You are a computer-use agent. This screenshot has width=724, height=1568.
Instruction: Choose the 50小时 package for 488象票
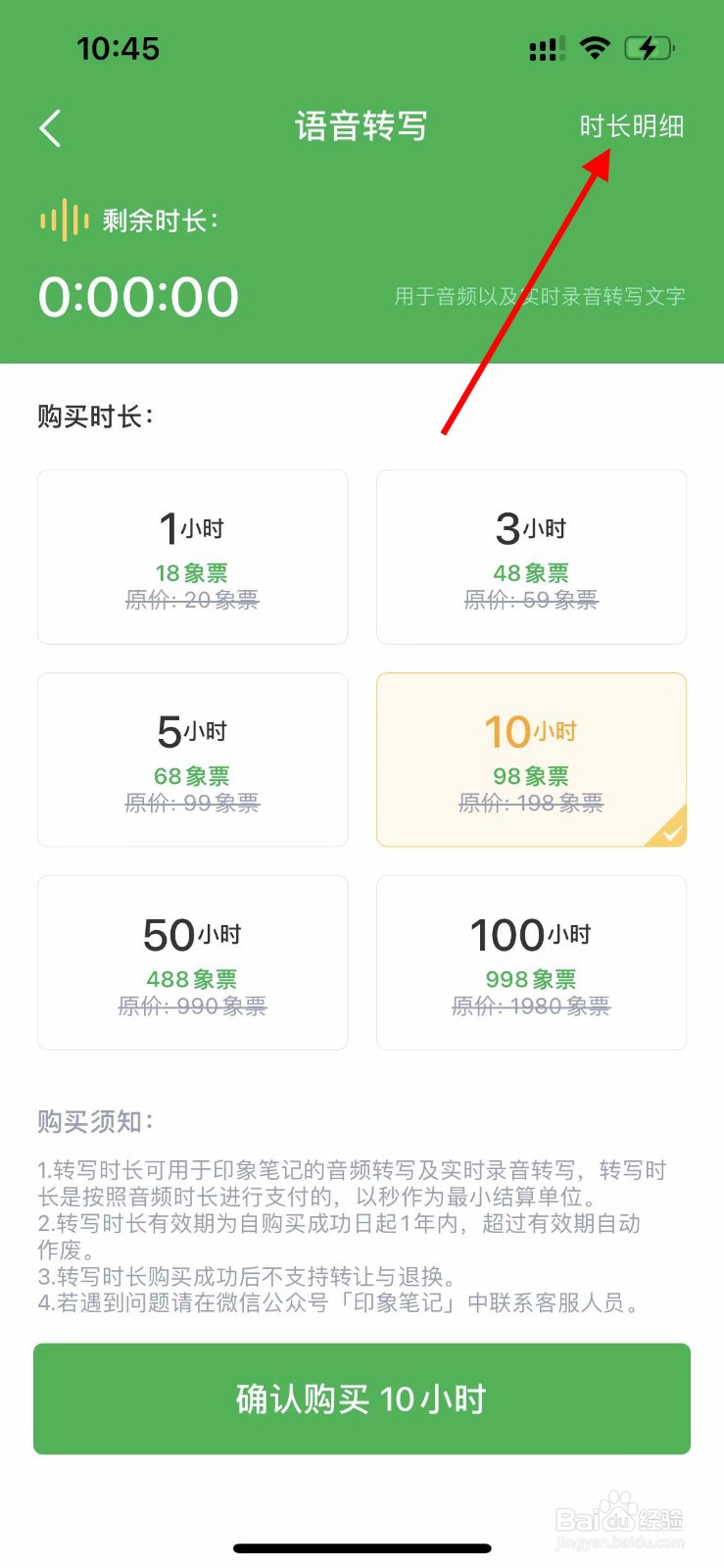point(193,962)
